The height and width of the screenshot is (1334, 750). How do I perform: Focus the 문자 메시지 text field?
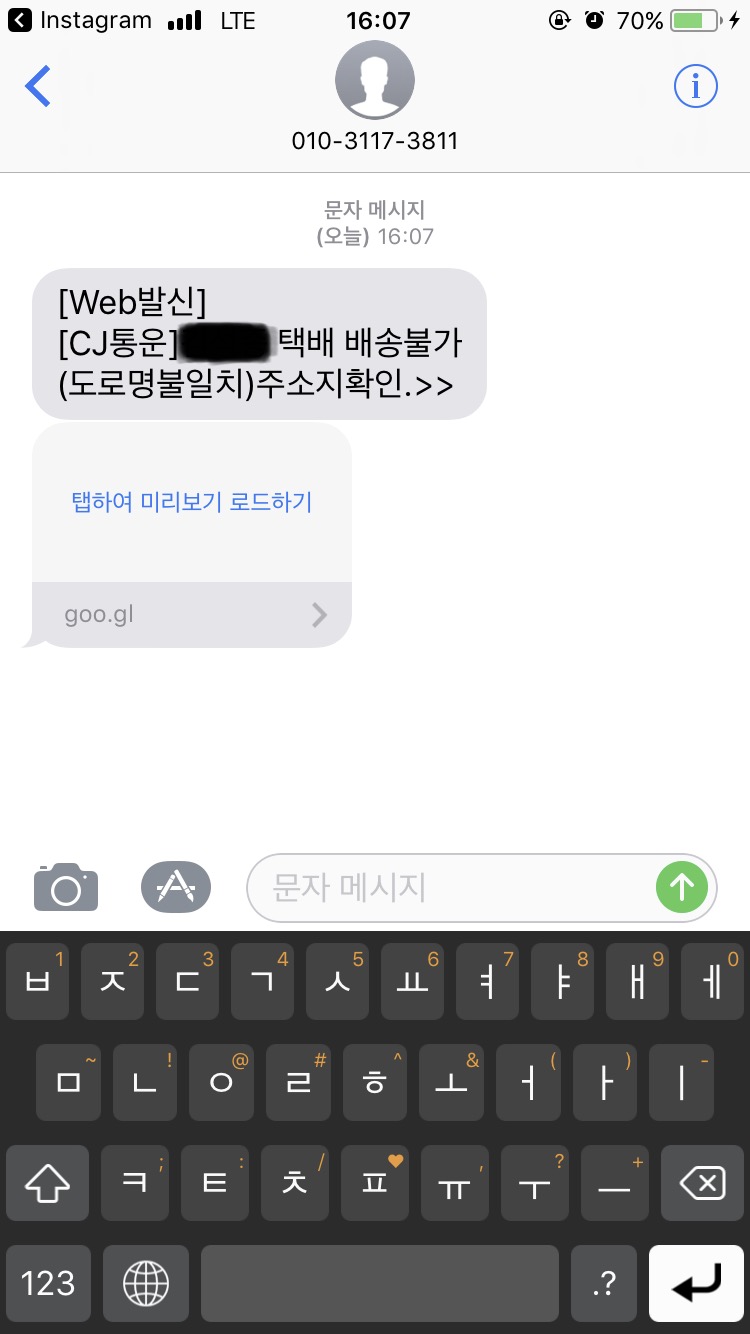pyautogui.click(x=450, y=887)
